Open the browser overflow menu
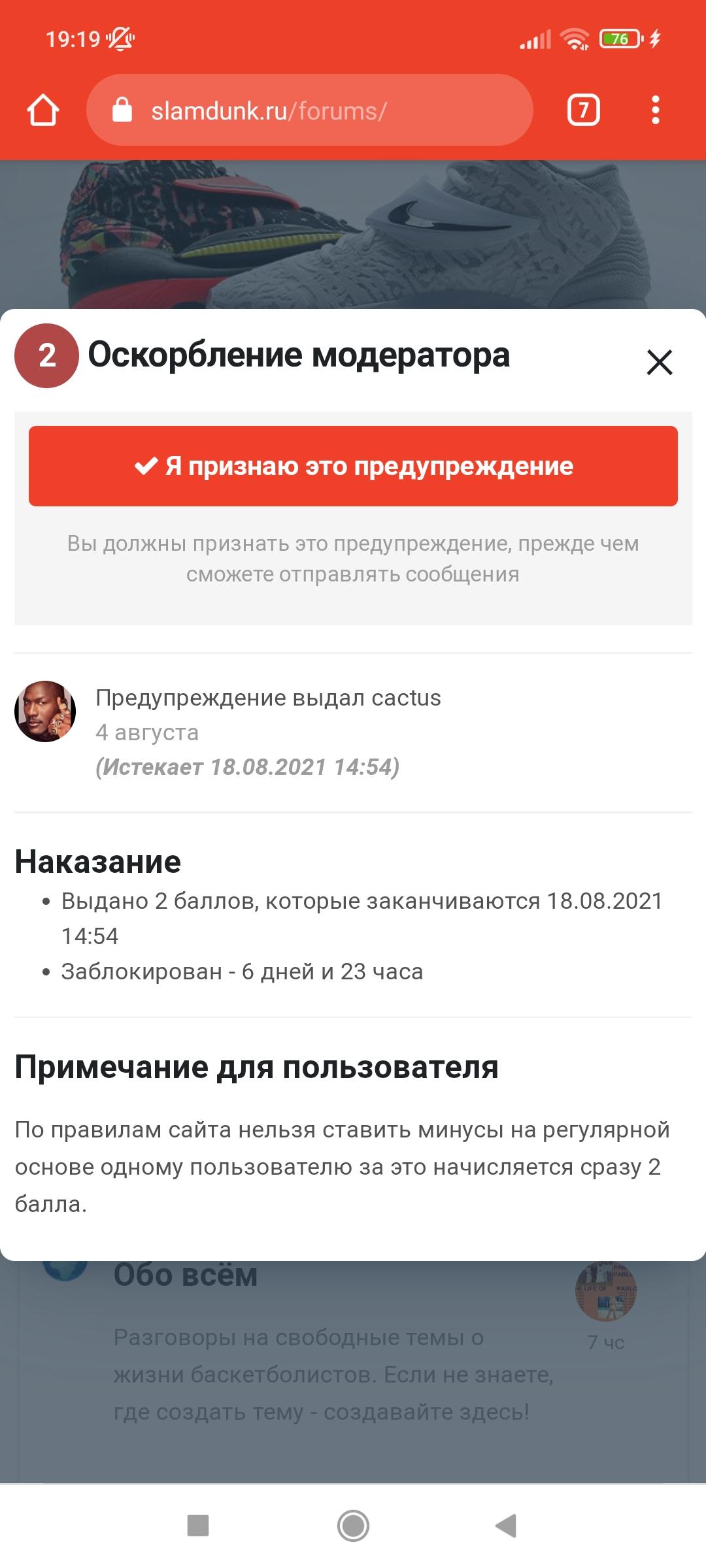This screenshot has width=706, height=1568. pos(656,110)
